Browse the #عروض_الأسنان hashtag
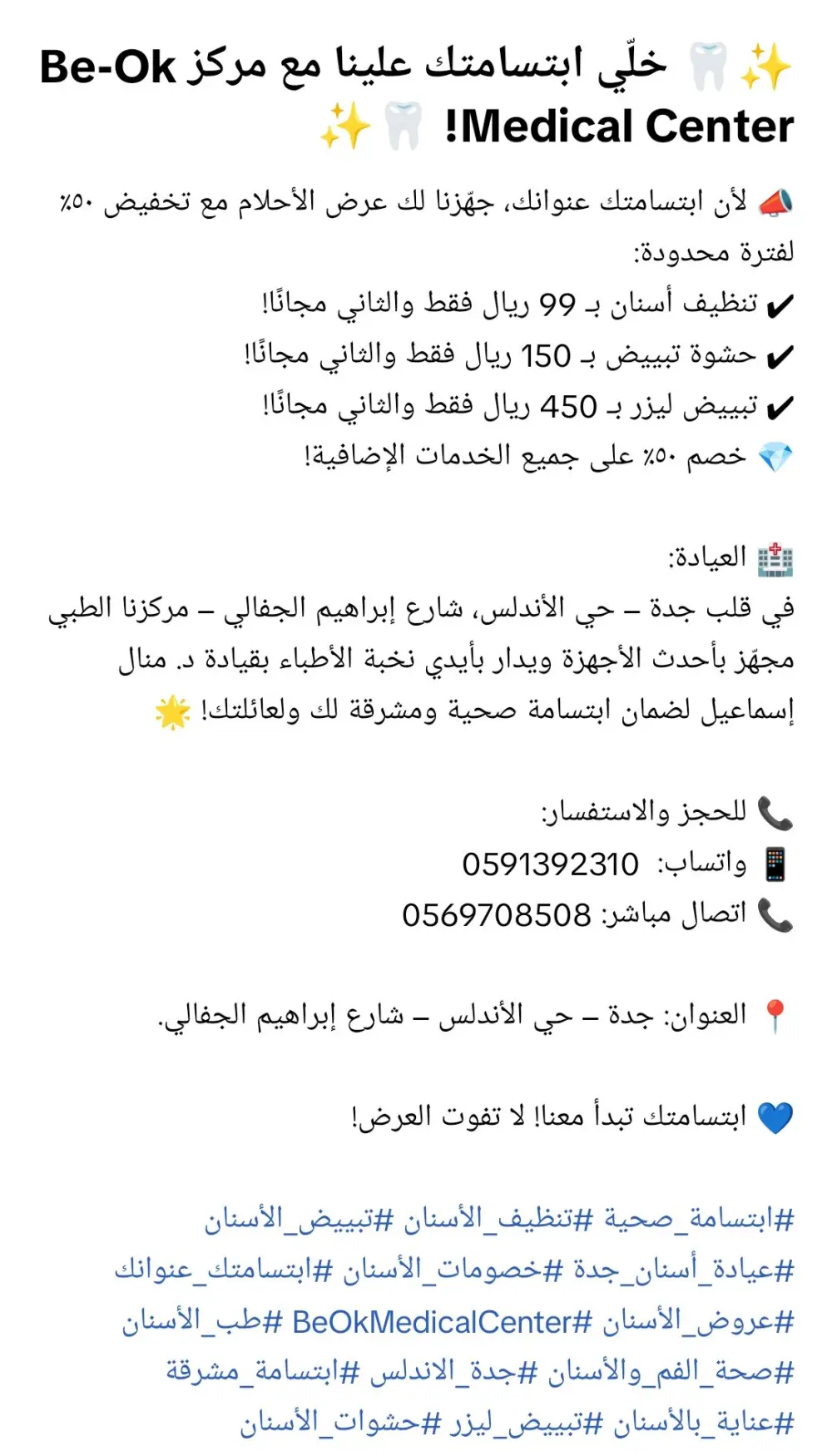 [x=697, y=1322]
